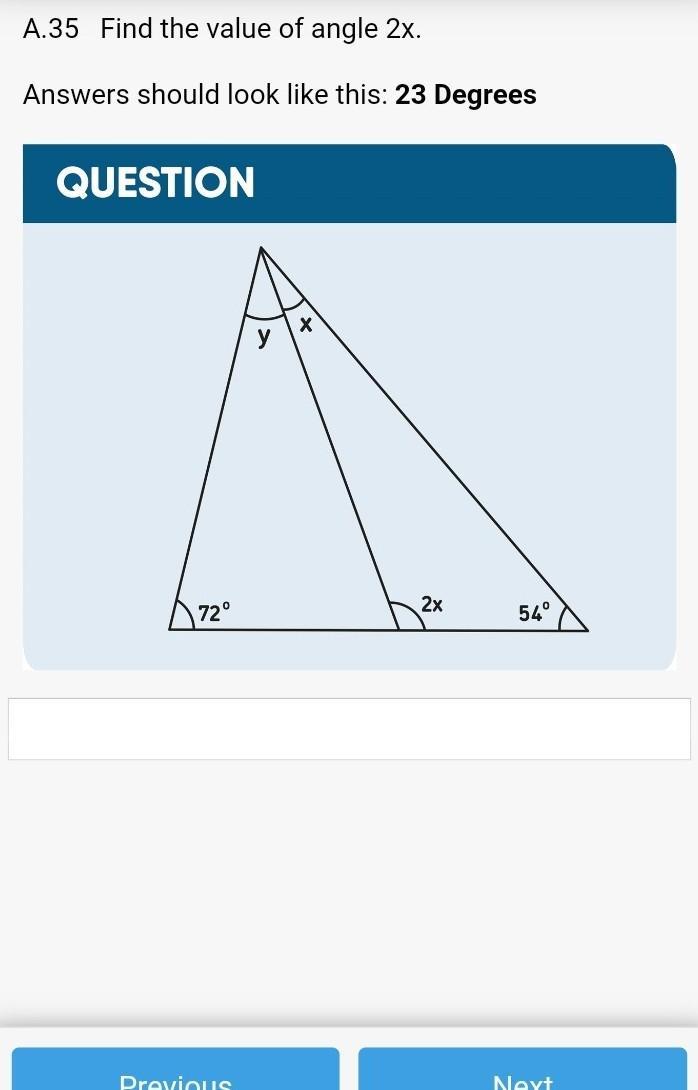The width and height of the screenshot is (698, 1090).
Task: Tap the answer input field
Action: click(349, 728)
